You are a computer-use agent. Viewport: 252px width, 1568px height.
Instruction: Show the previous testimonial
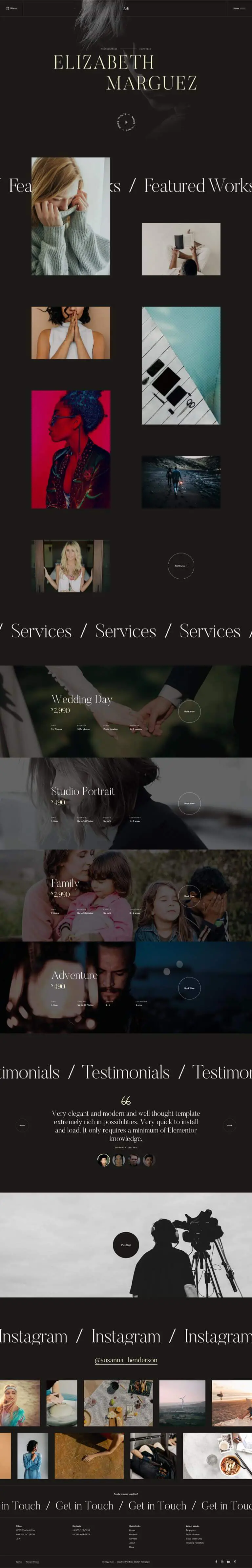point(23,1124)
